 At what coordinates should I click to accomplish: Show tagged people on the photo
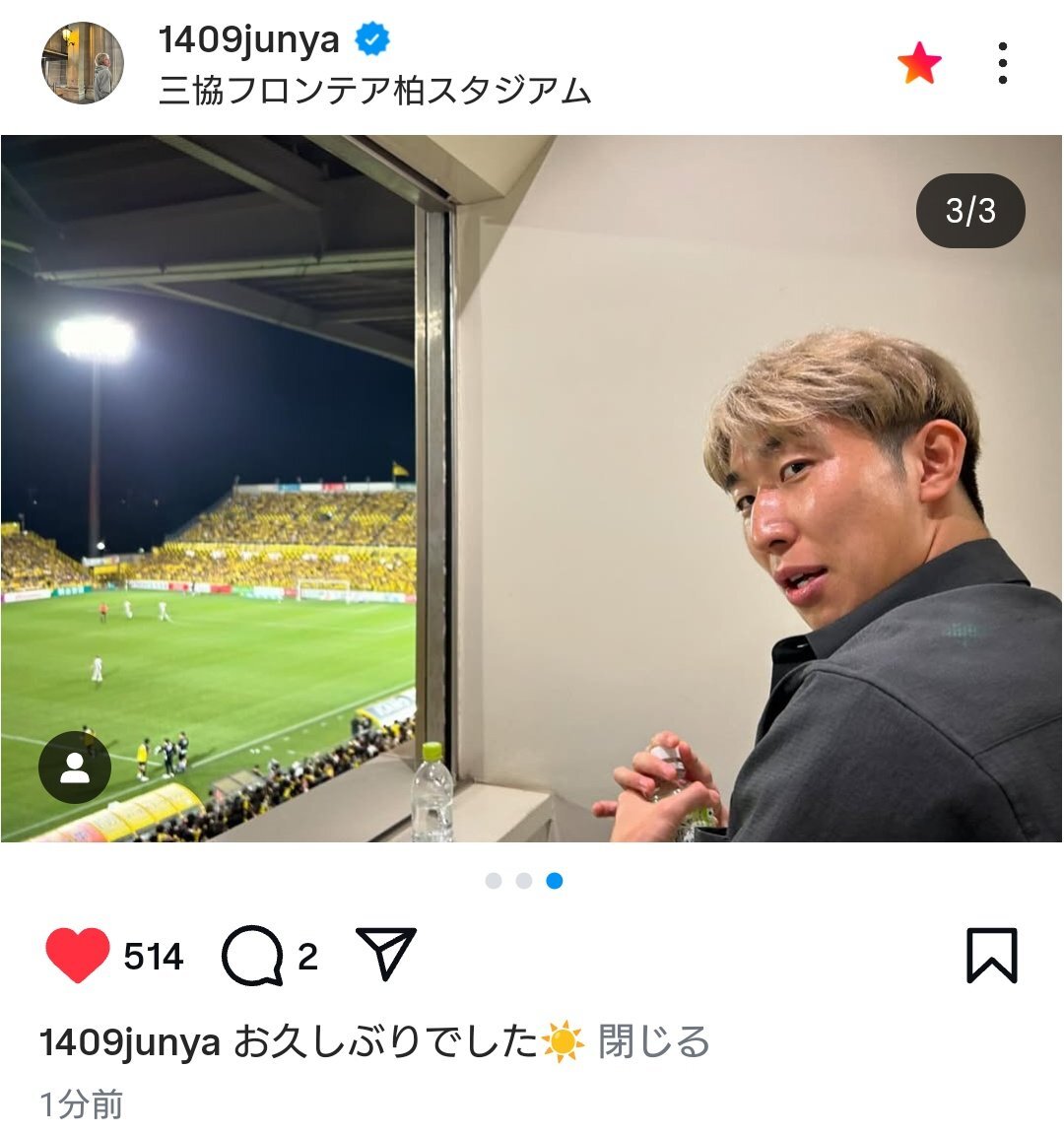tap(75, 768)
